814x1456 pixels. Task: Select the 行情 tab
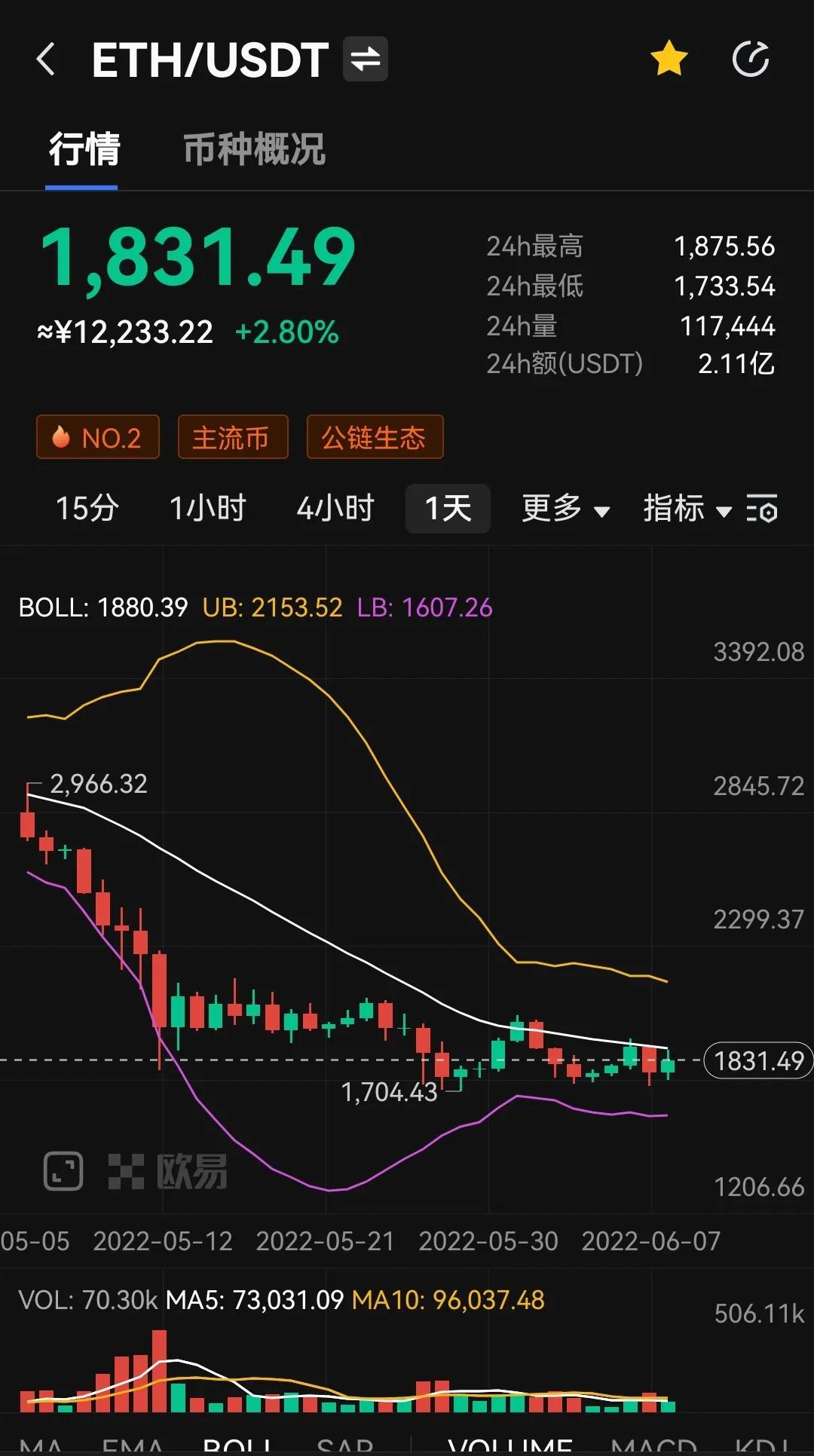[84, 149]
